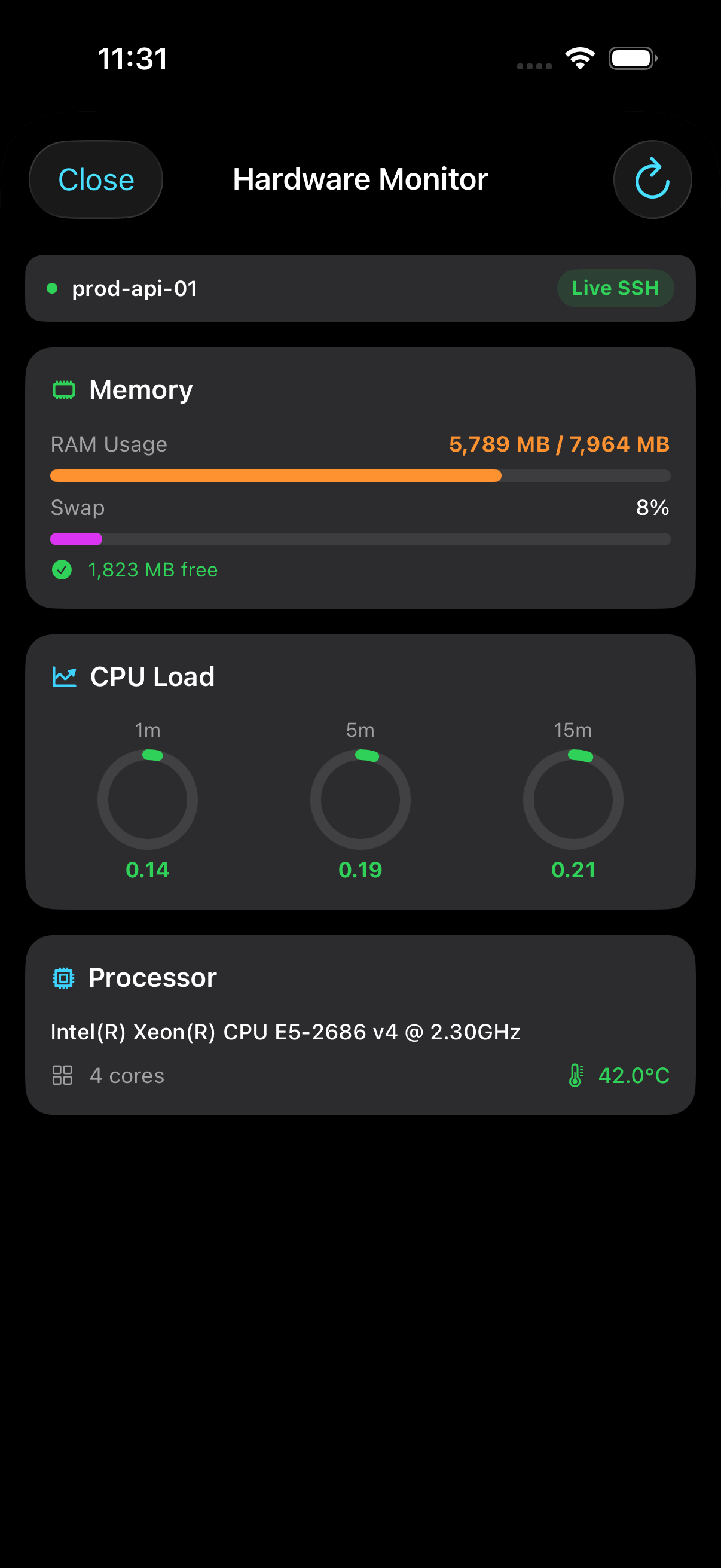Tap the cores grid icon

click(62, 1076)
